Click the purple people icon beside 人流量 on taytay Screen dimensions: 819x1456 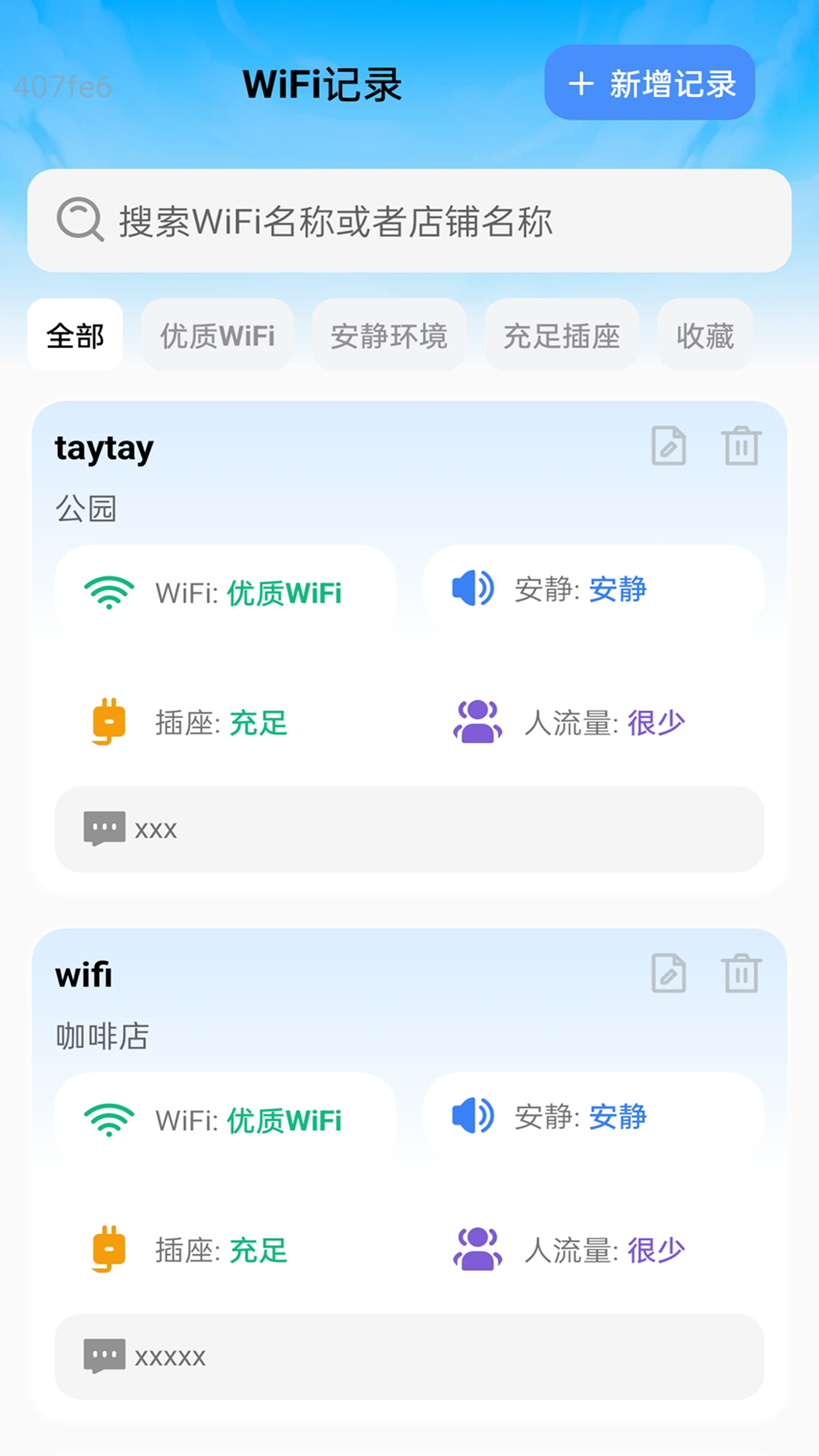[x=476, y=722]
